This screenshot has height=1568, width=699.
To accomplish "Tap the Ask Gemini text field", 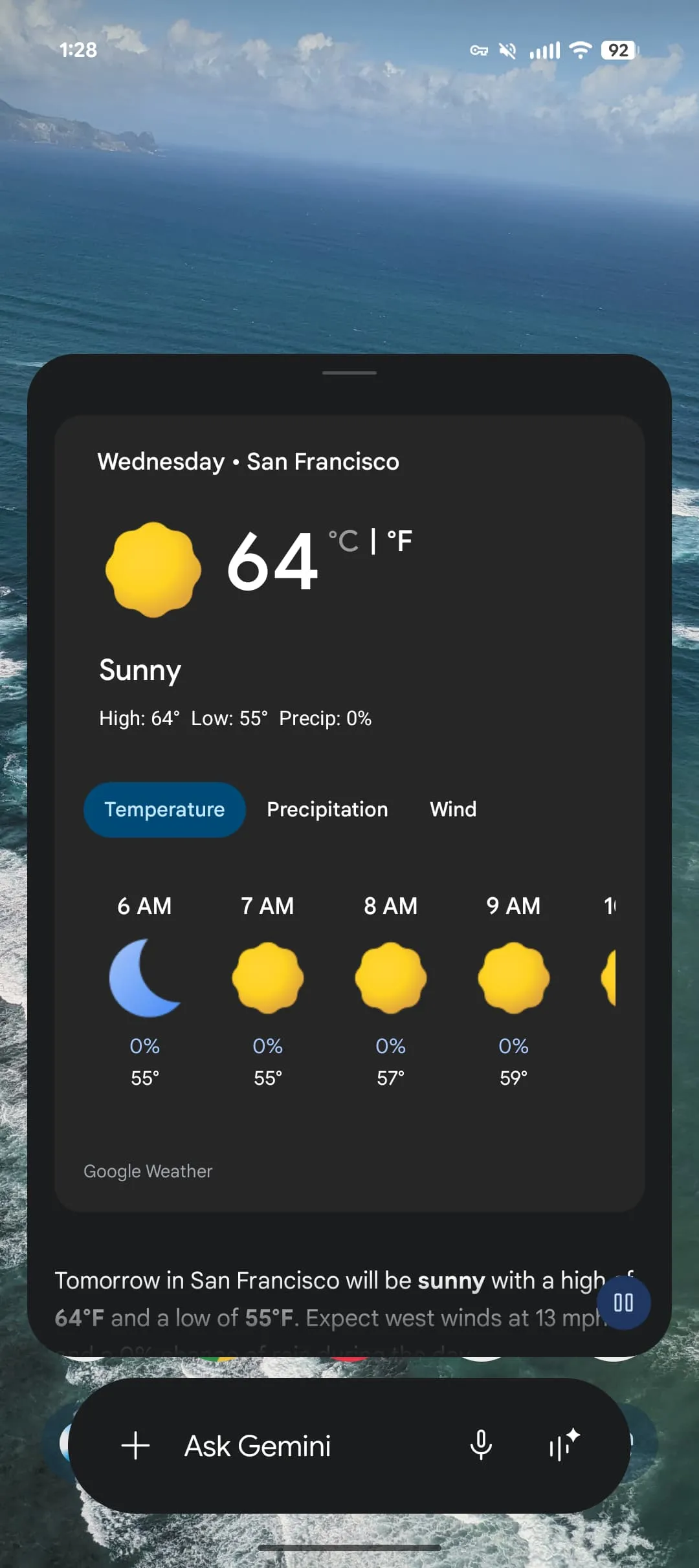I will click(x=291, y=1446).
